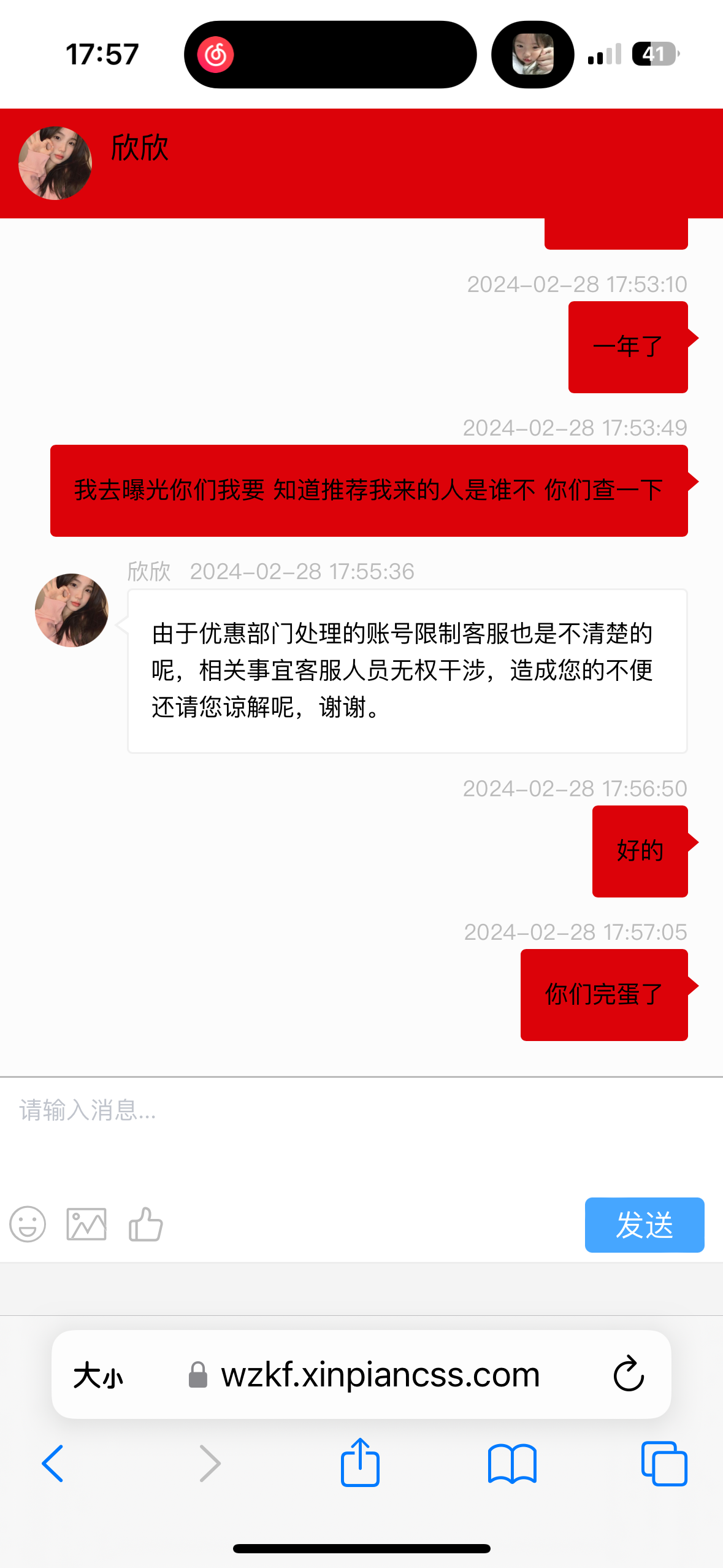This screenshot has width=723, height=1568.
Task: Open the emoji picker
Action: (28, 1224)
